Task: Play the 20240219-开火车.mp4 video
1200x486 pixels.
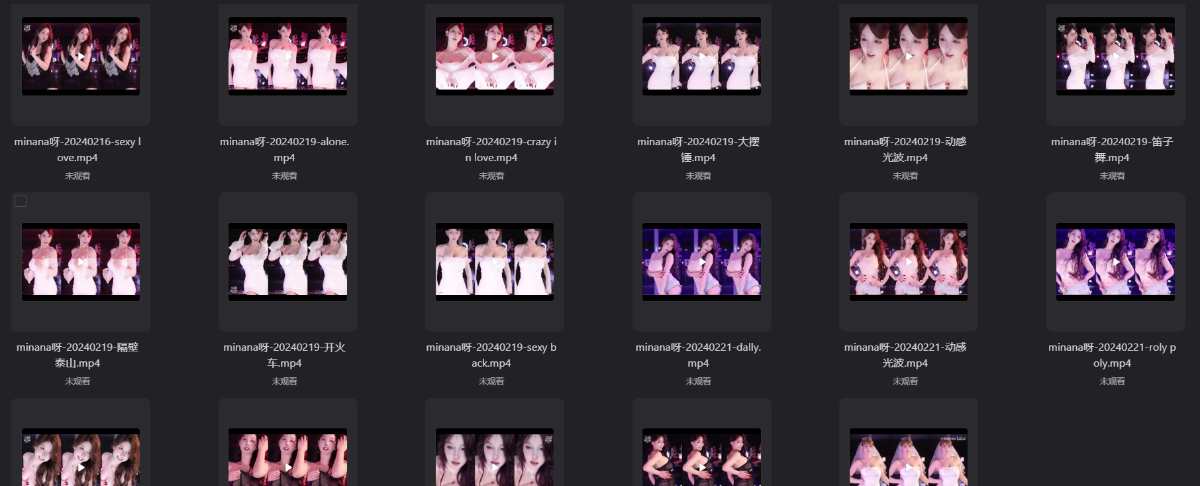Action: (x=288, y=262)
